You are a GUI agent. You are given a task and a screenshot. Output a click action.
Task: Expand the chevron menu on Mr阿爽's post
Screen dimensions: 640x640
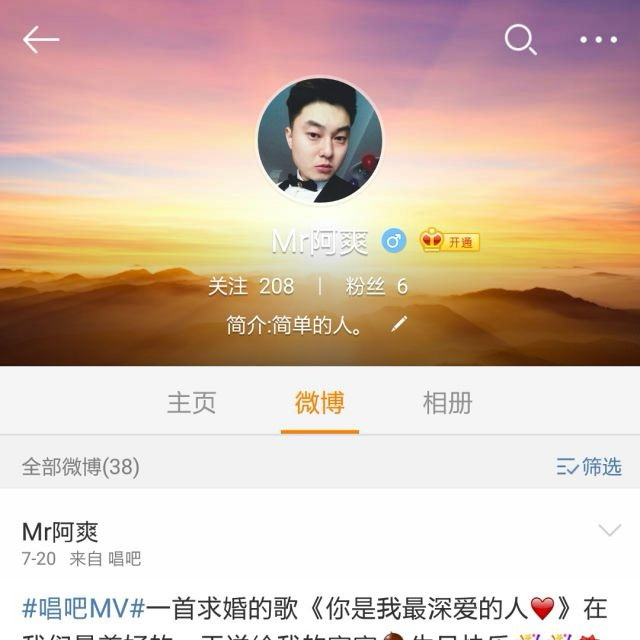[609, 529]
